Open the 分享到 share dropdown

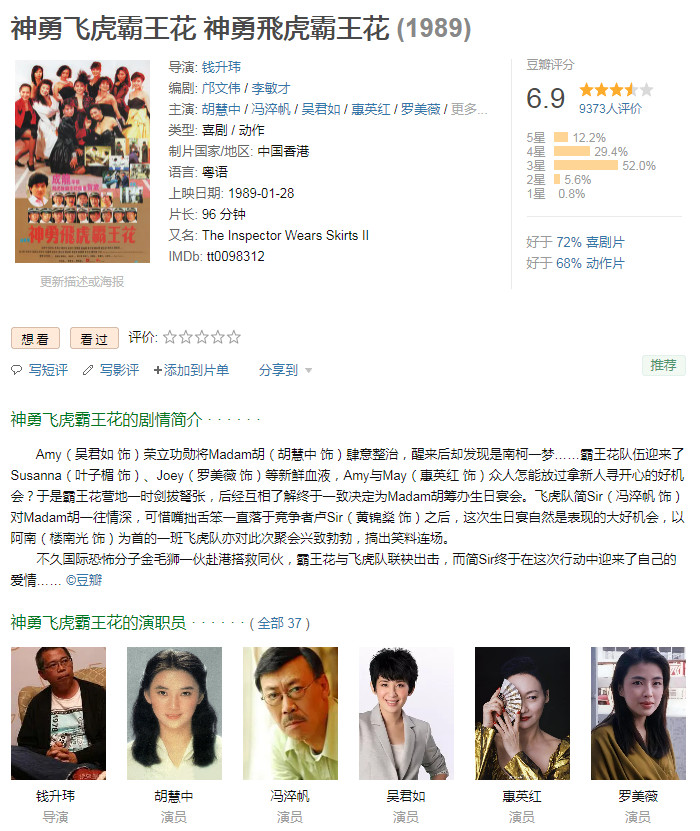coord(285,370)
